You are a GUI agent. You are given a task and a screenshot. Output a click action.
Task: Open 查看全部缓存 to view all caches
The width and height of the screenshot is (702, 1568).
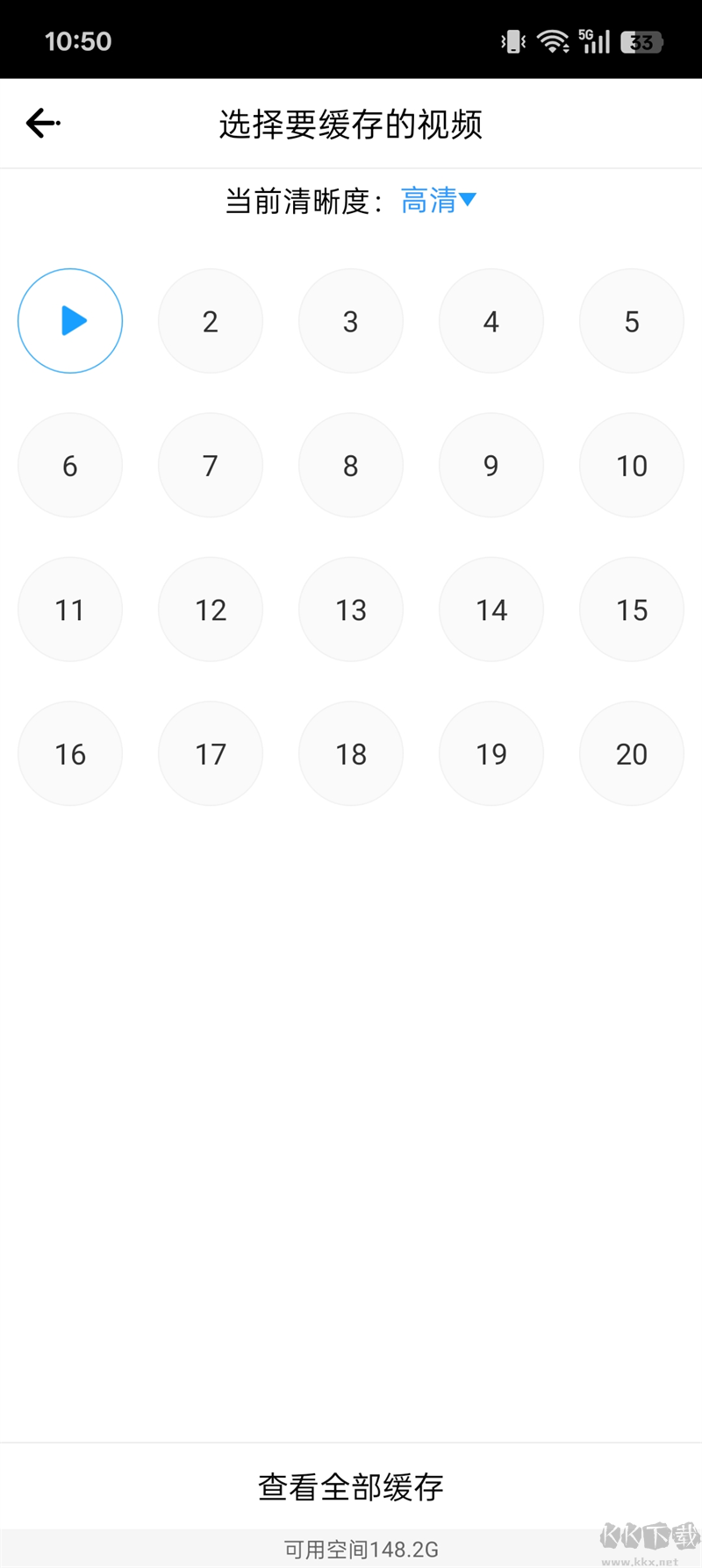pyautogui.click(x=351, y=1486)
